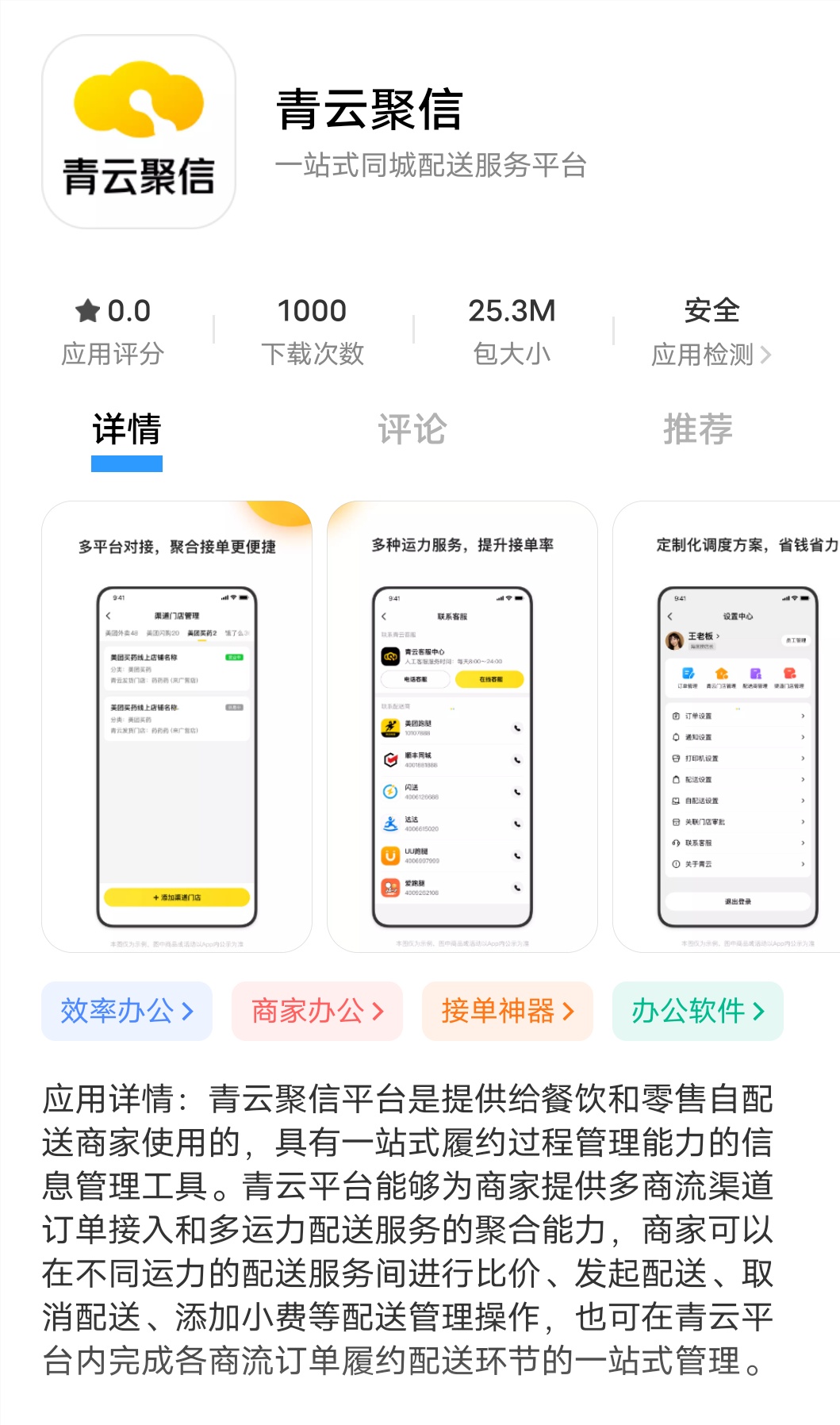Switch to the 评论 tab
Image resolution: width=840 pixels, height=1425 pixels.
[412, 429]
